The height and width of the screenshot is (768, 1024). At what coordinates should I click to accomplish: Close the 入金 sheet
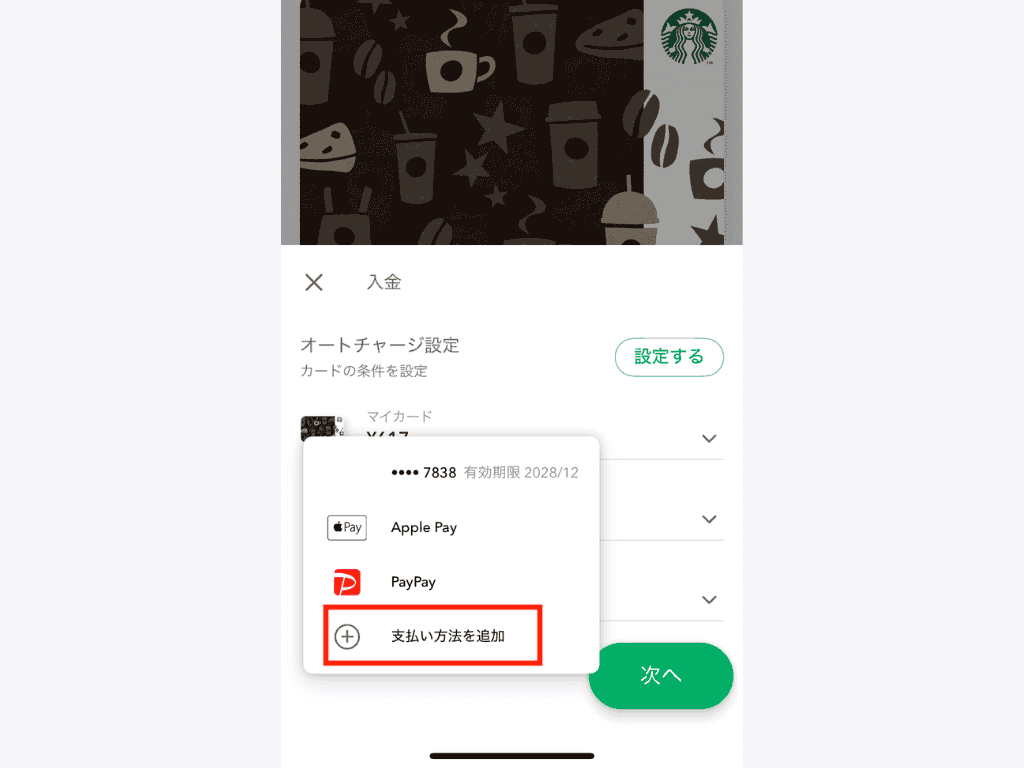314,282
